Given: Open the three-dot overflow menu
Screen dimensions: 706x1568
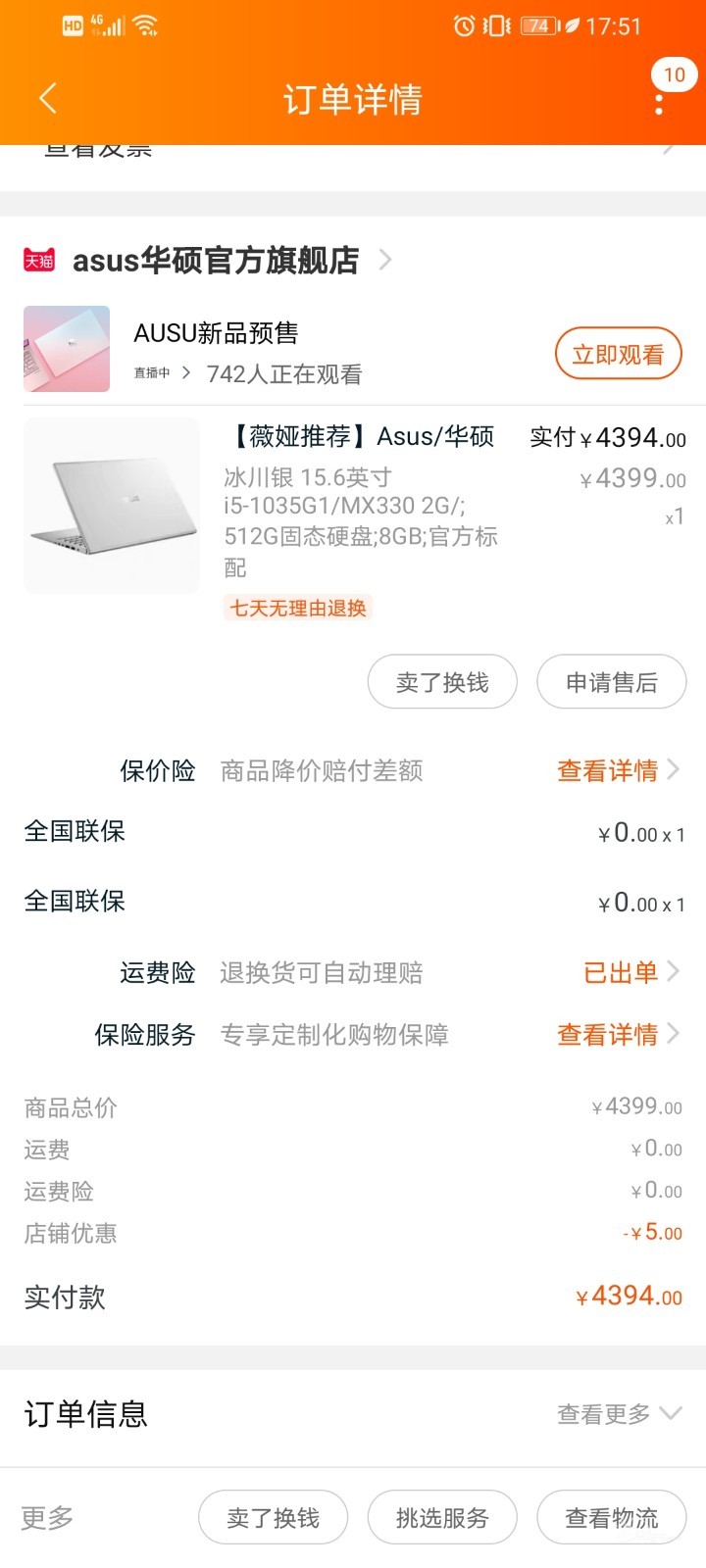Looking at the screenshot, I should 659,103.
